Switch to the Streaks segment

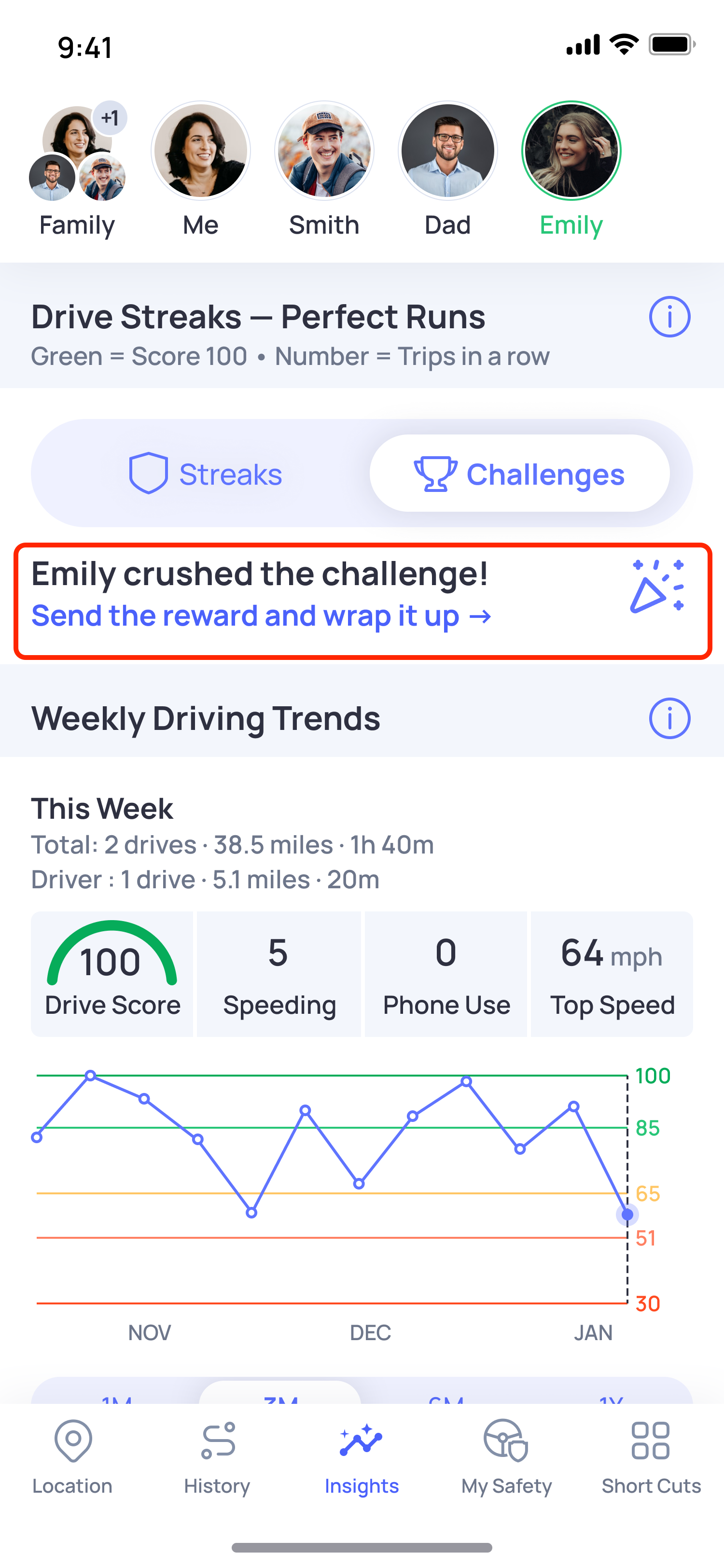(206, 474)
